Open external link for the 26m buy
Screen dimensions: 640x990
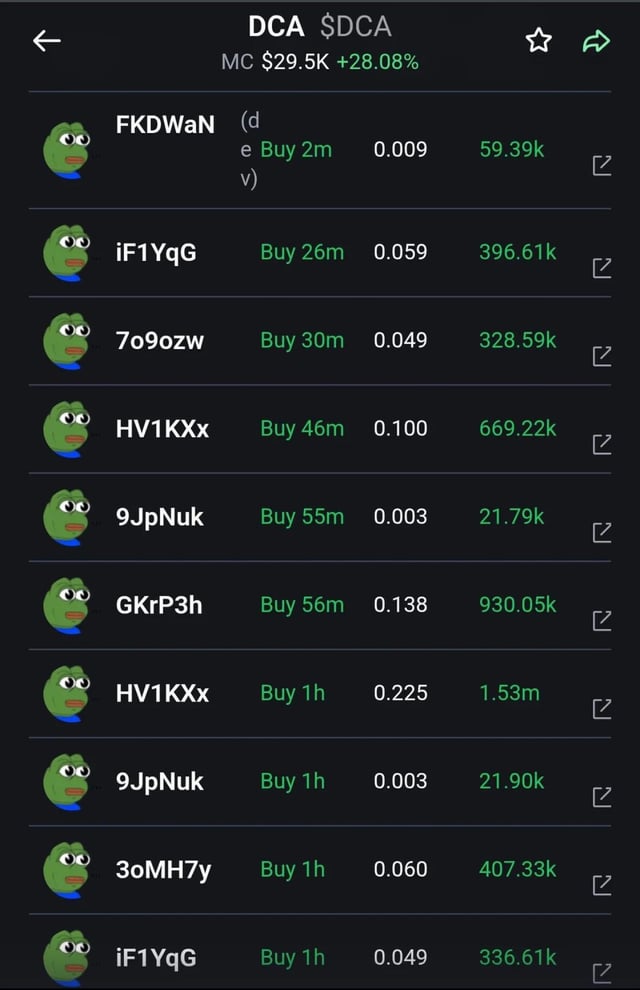pos(601,267)
